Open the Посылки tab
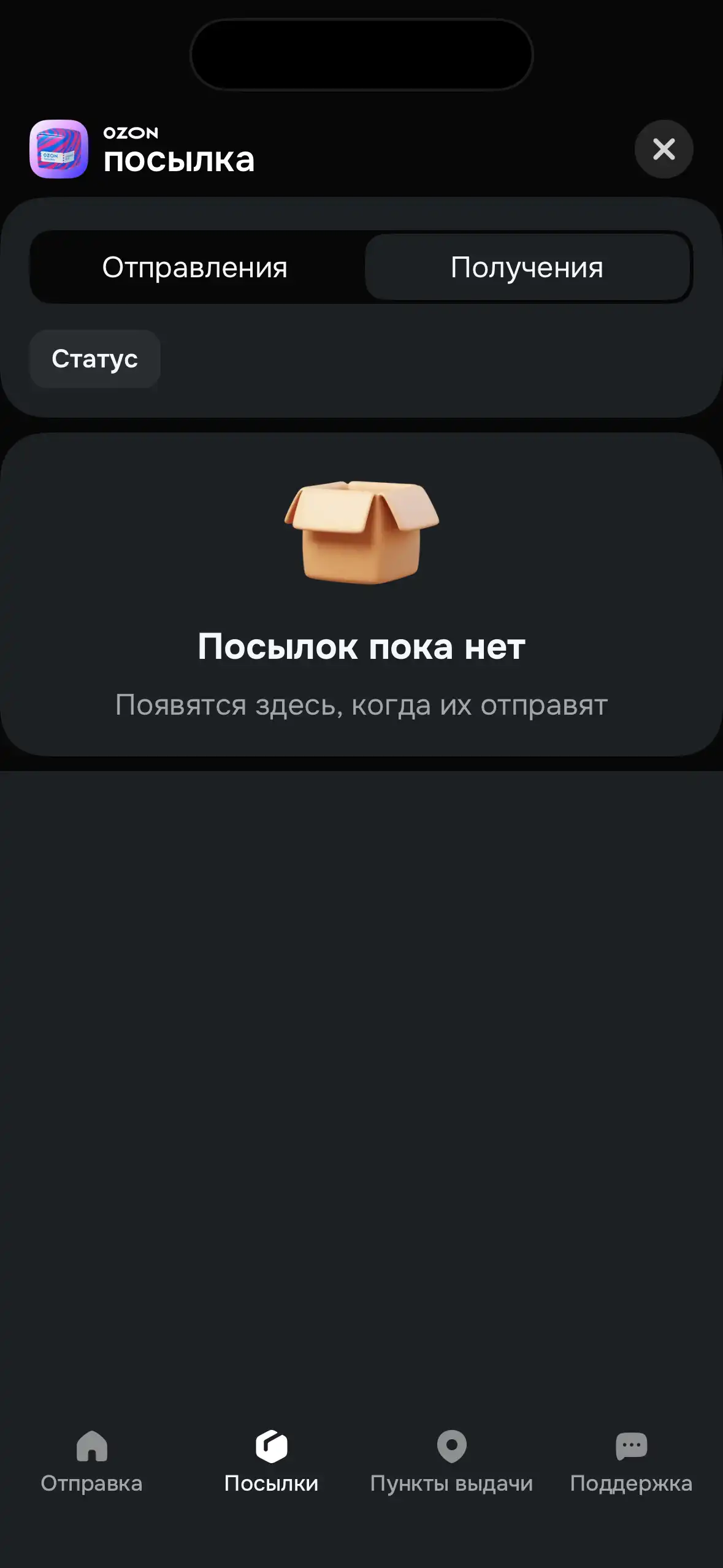Screen dimensions: 723x1568 point(271,1461)
